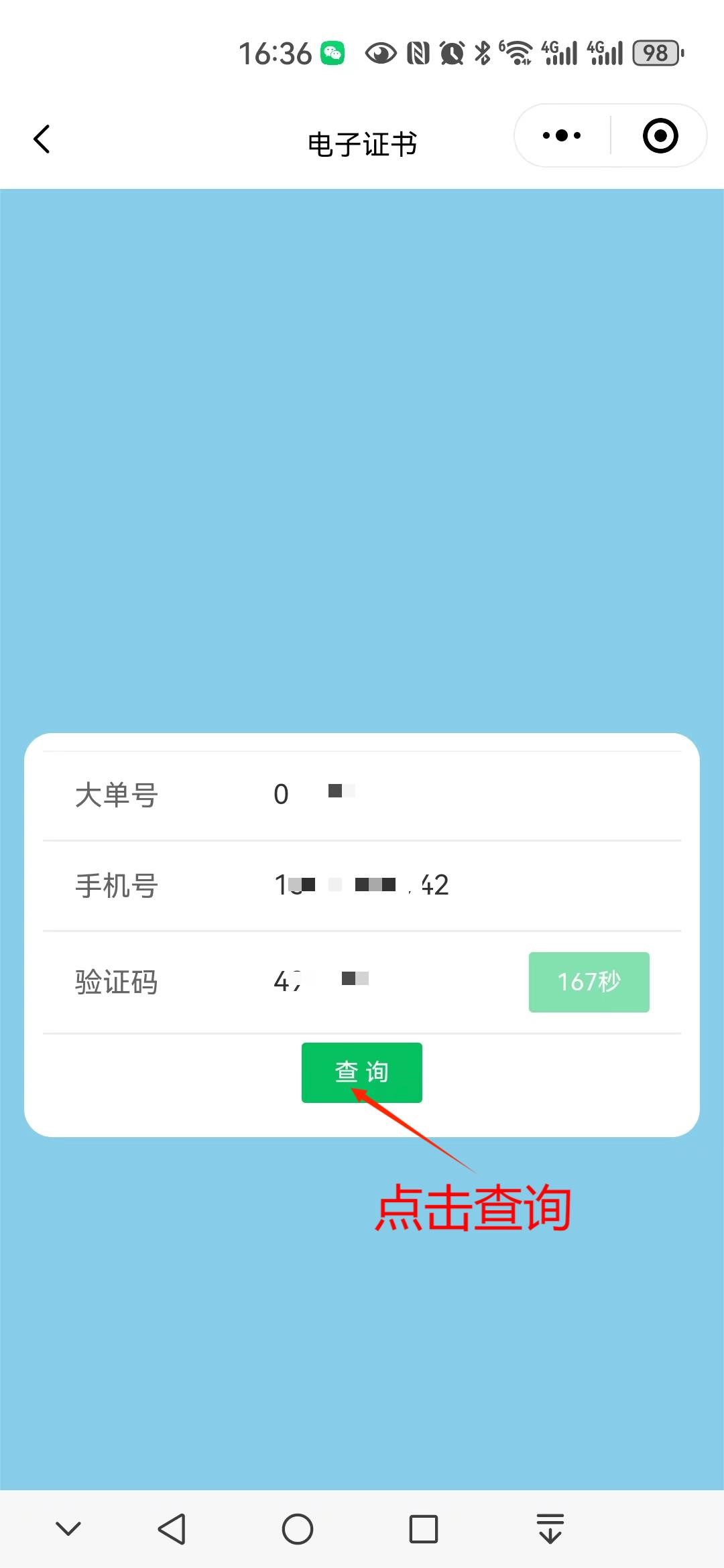Tap the green 查询 button

[x=362, y=1072]
